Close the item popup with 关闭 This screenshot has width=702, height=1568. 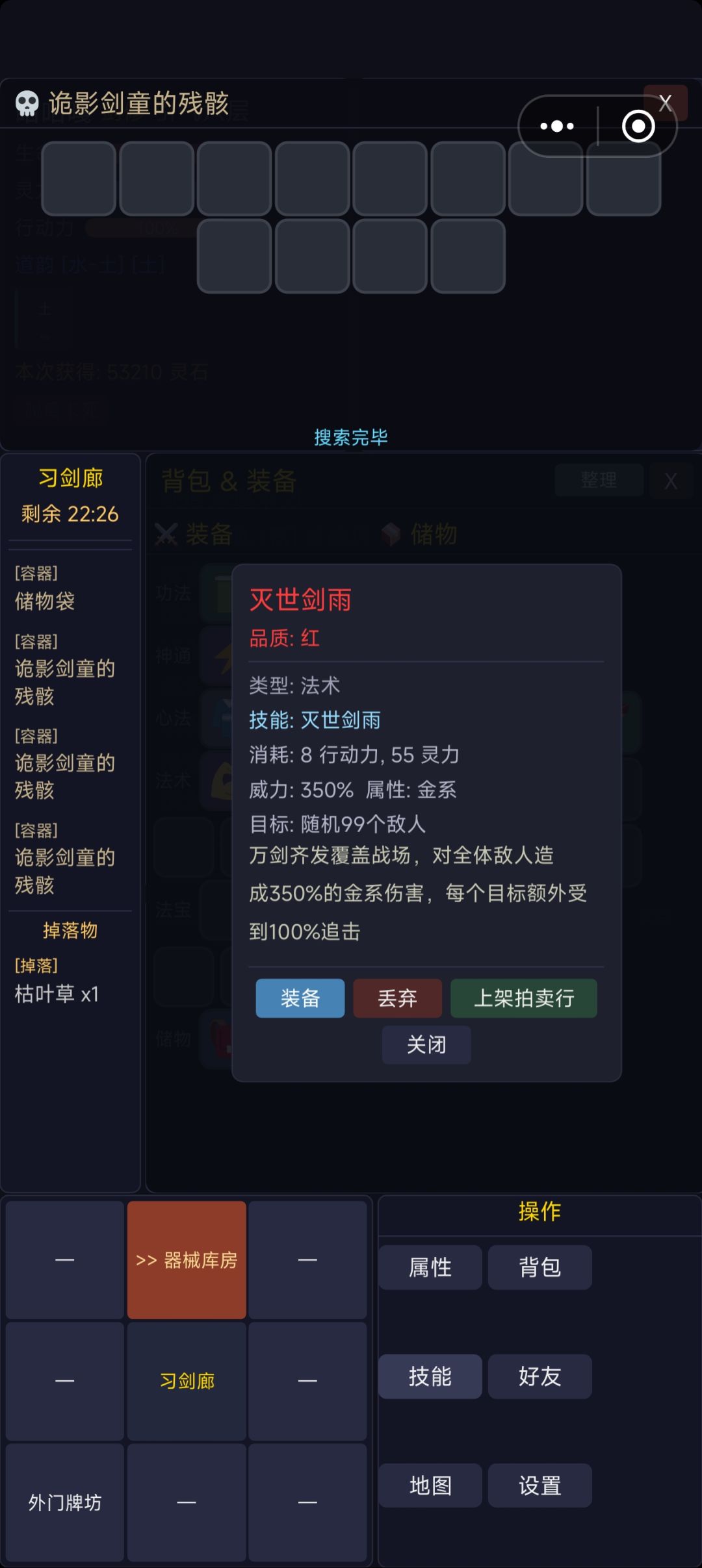(426, 1044)
